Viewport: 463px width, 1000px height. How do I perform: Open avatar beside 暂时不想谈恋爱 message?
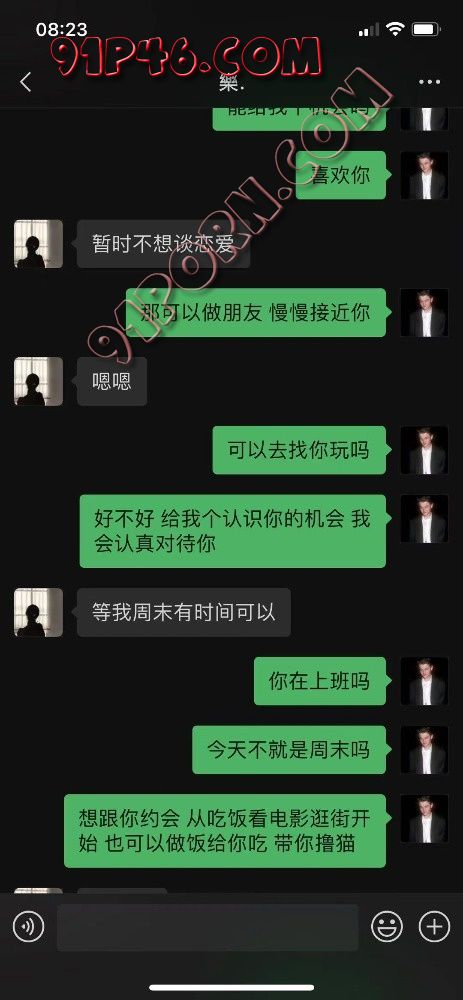pos(38,244)
